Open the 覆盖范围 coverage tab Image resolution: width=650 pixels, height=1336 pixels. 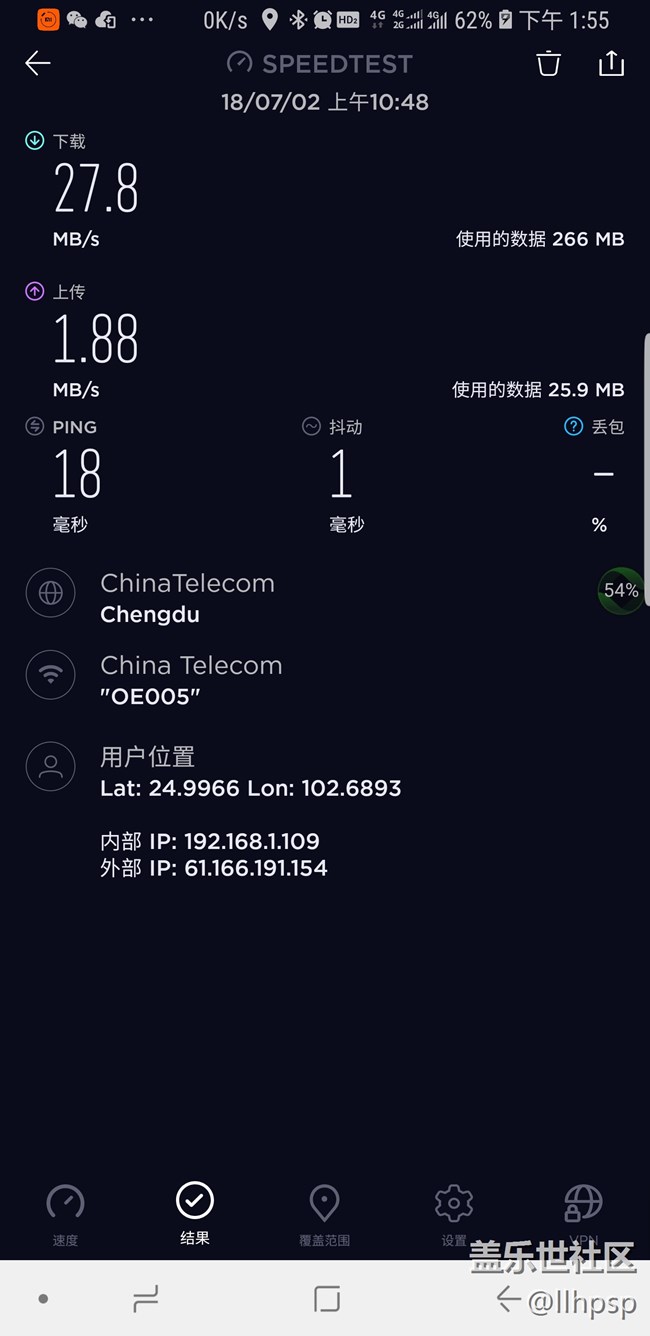tap(324, 1214)
